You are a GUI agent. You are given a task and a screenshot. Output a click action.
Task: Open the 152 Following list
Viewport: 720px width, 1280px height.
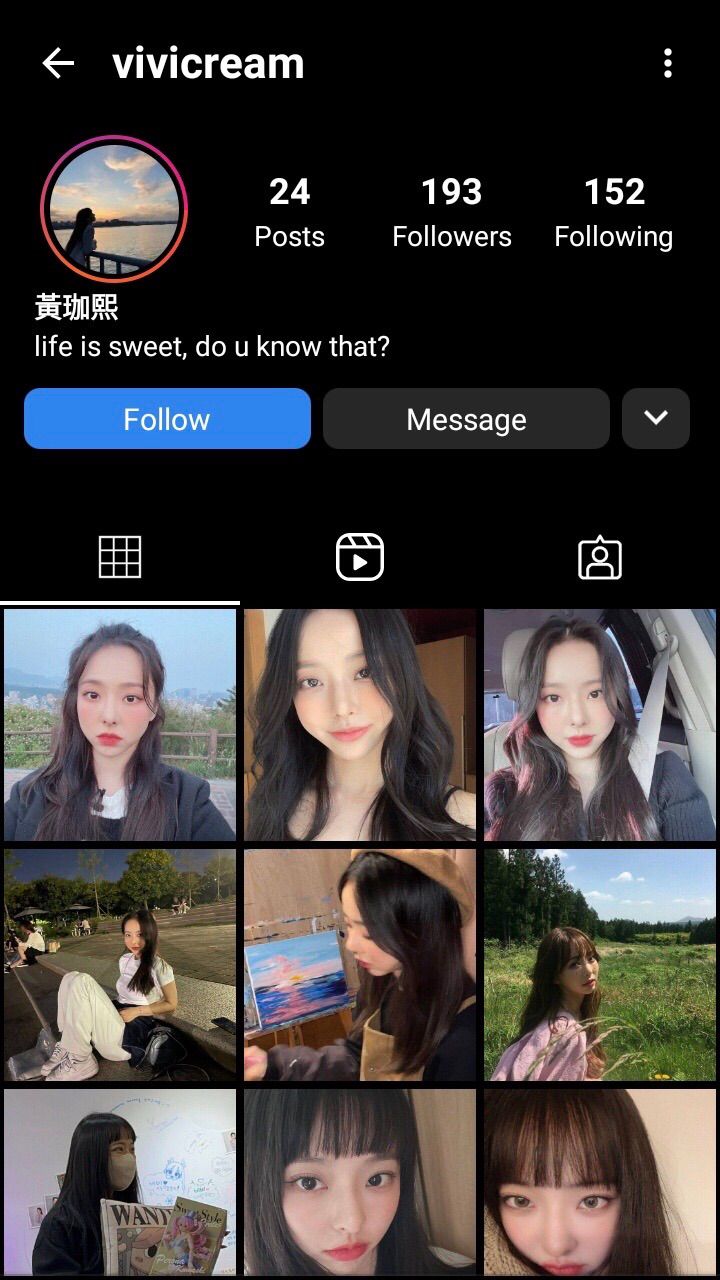[613, 212]
